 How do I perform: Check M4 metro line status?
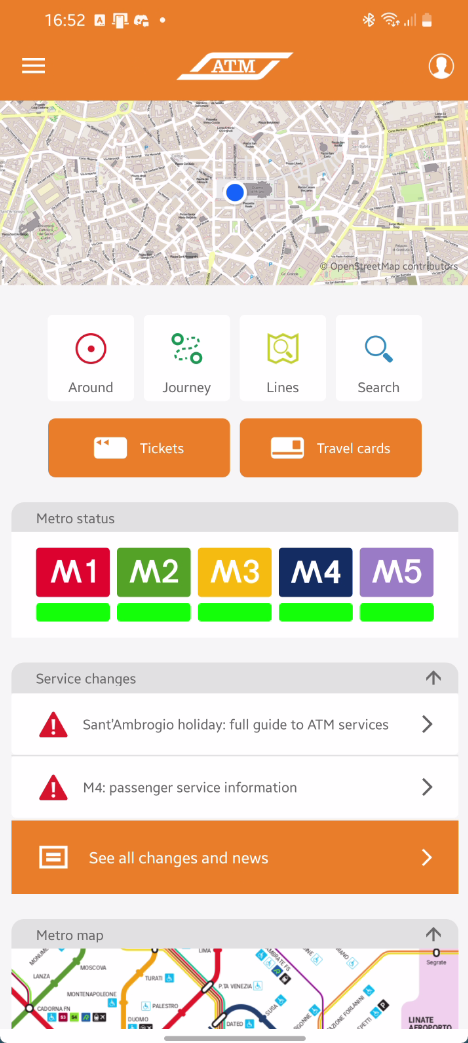coord(316,585)
